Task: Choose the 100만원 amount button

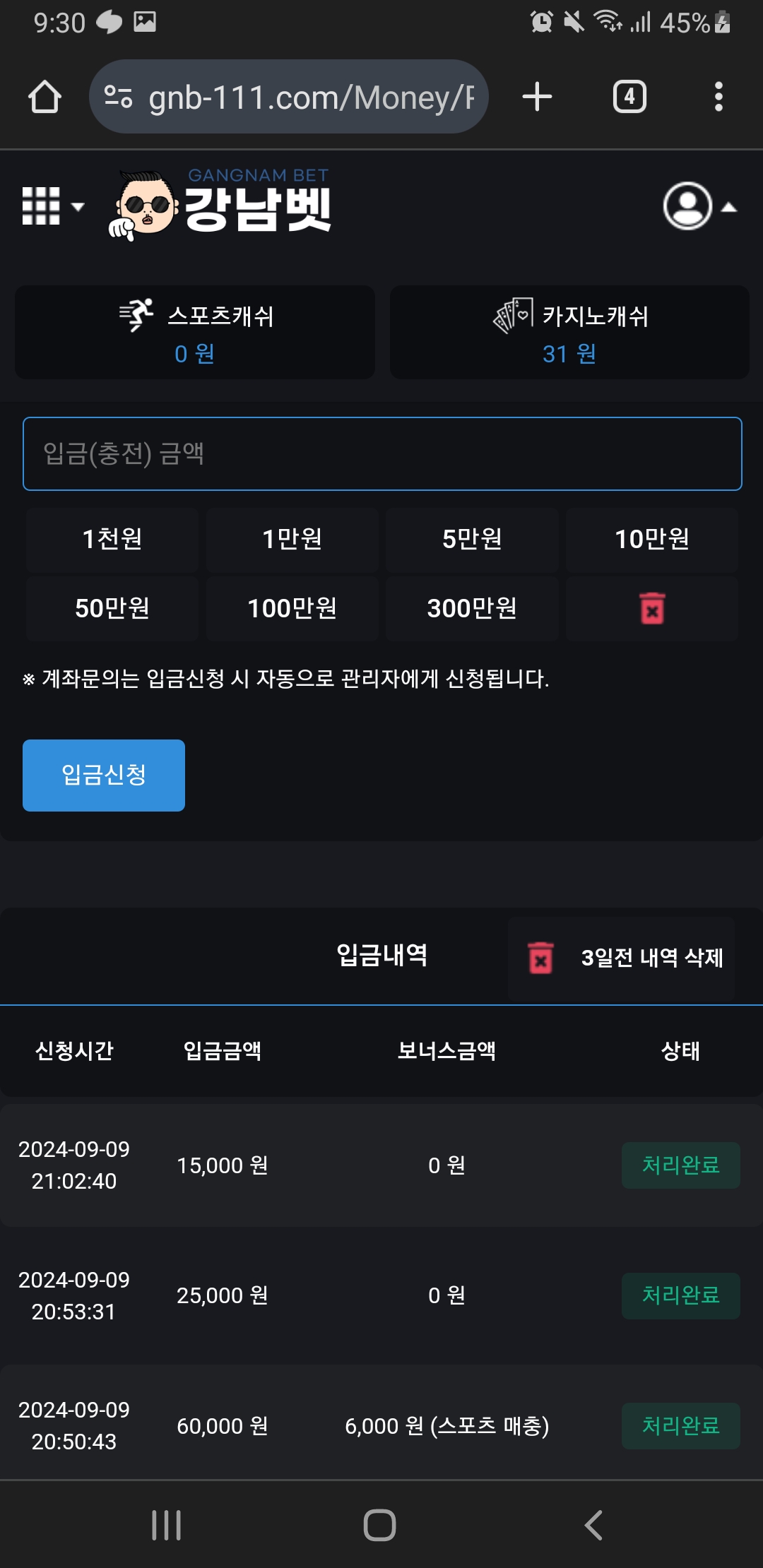Action: tap(292, 608)
